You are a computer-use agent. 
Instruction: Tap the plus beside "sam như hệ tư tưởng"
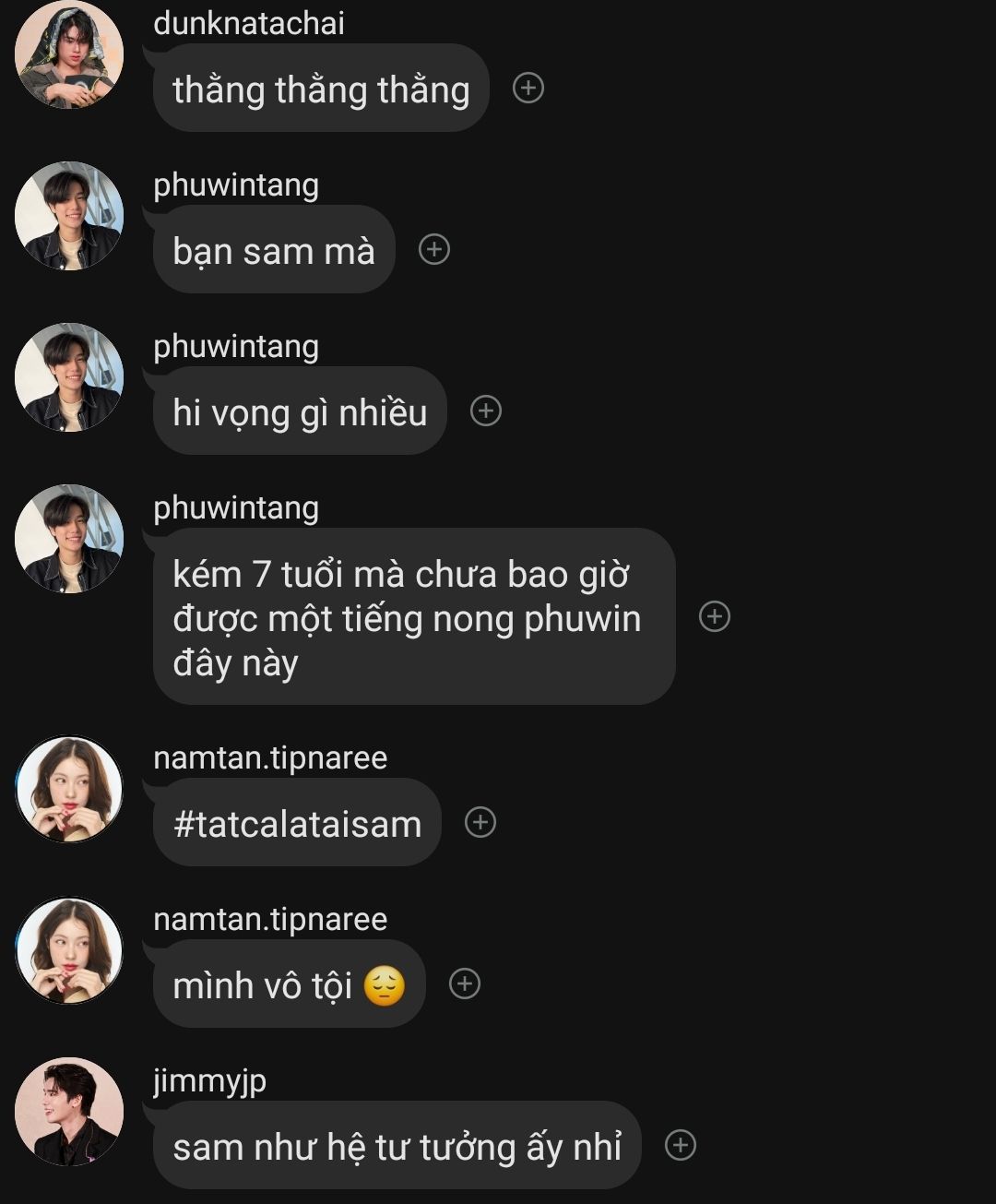tap(681, 1145)
